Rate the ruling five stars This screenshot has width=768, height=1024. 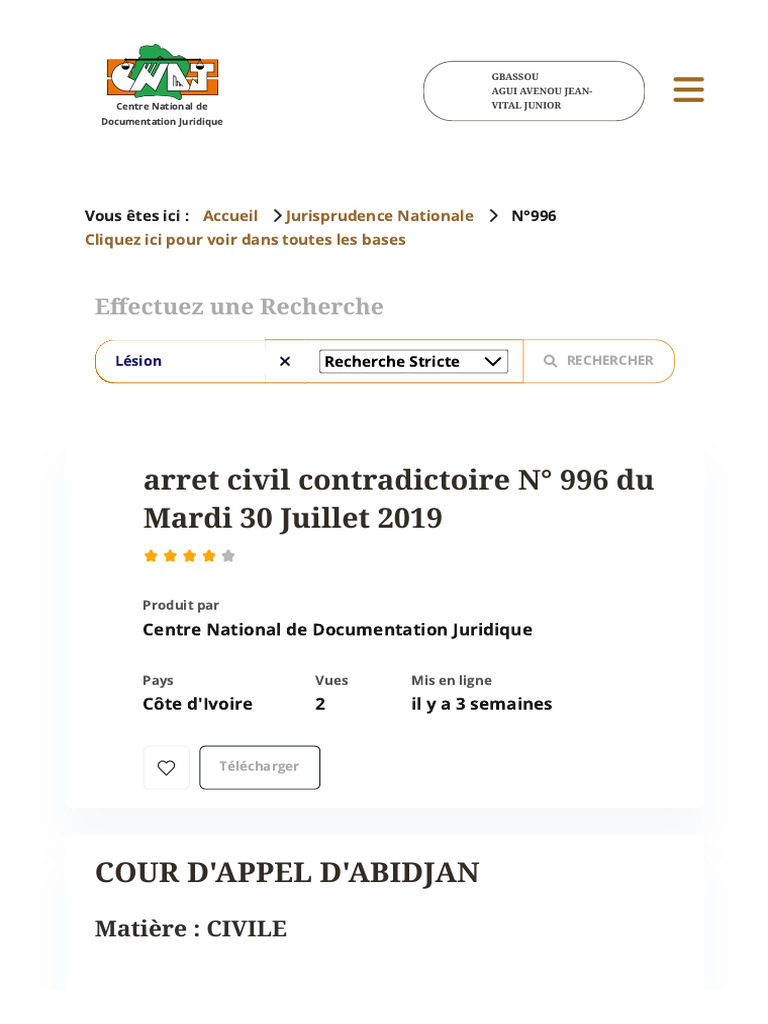click(x=228, y=556)
